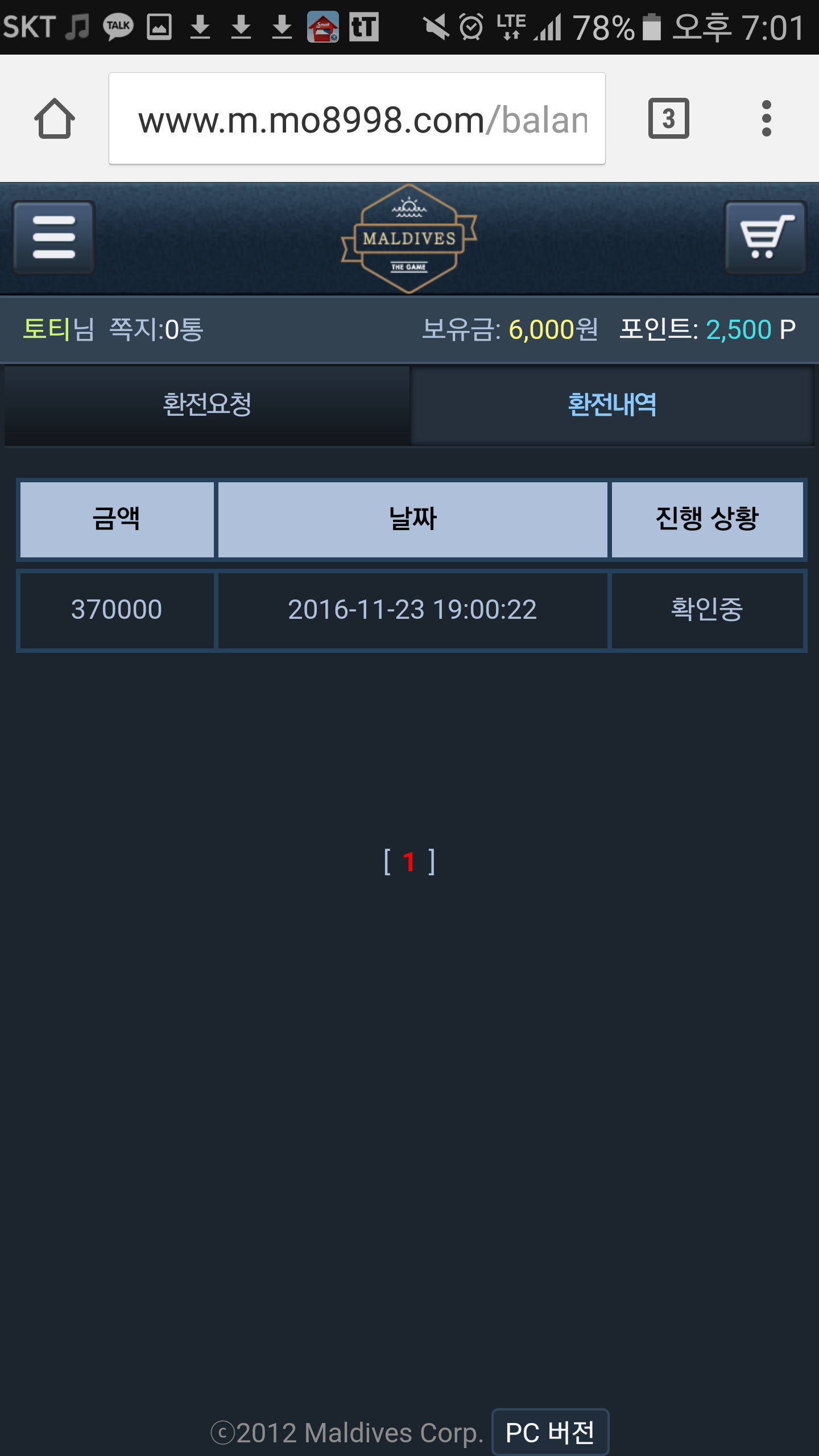Open the browser overflow menu
Viewport: 819px width, 1456px height.
point(767,118)
